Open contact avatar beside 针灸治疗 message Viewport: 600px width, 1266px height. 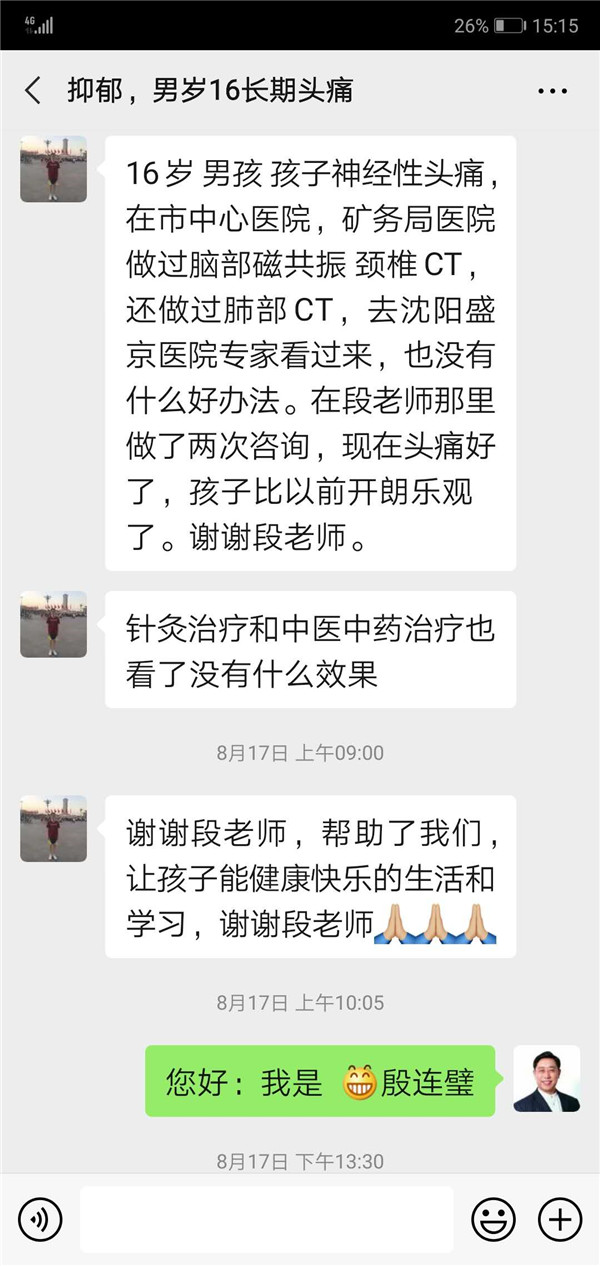click(53, 624)
